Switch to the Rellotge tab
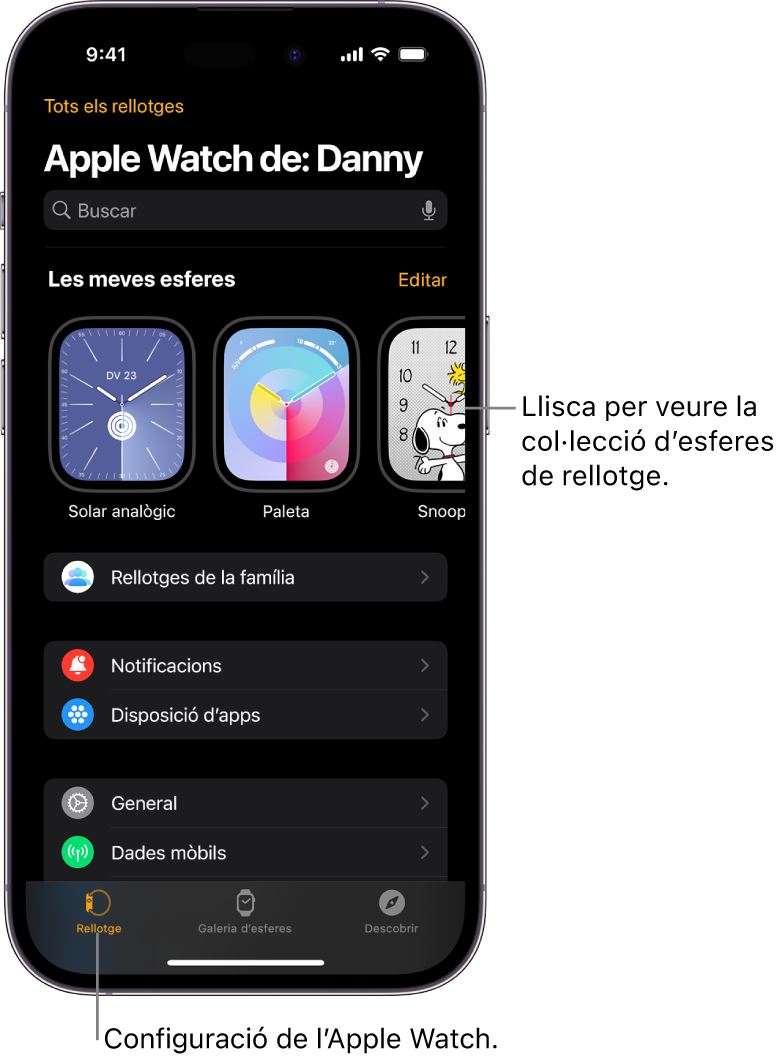 99,911
